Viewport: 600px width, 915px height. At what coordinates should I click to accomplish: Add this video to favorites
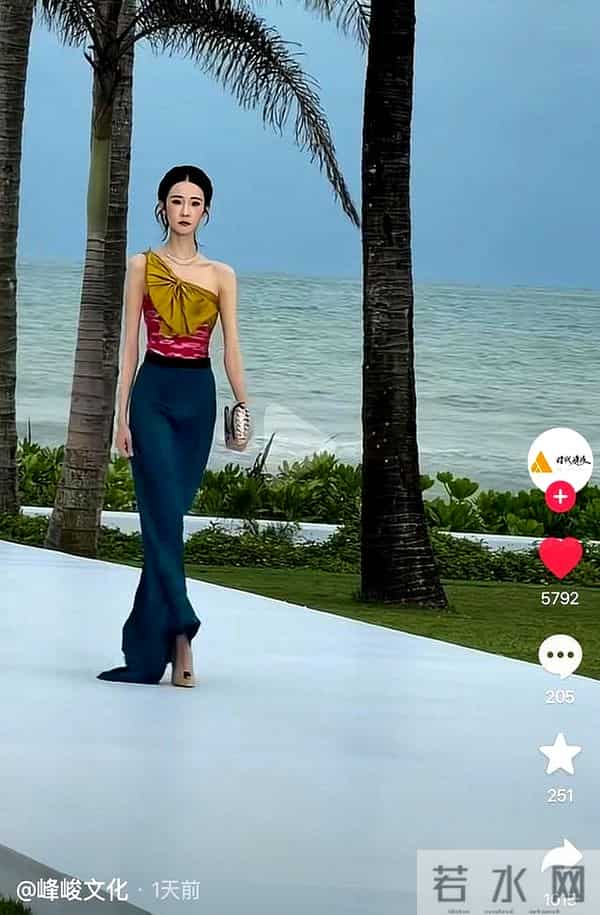tap(560, 754)
